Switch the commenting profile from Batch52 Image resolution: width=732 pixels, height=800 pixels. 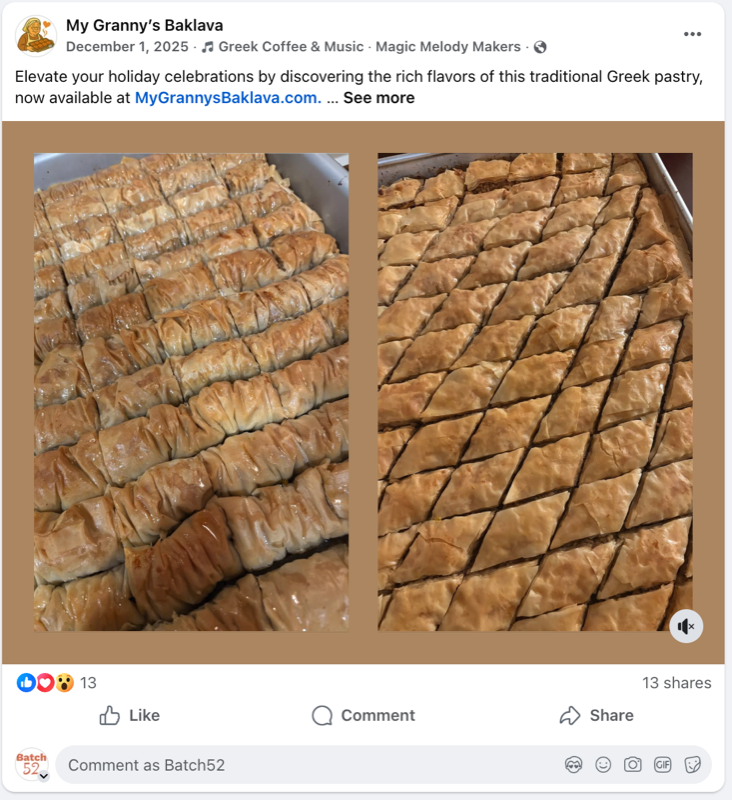pyautogui.click(x=43, y=776)
